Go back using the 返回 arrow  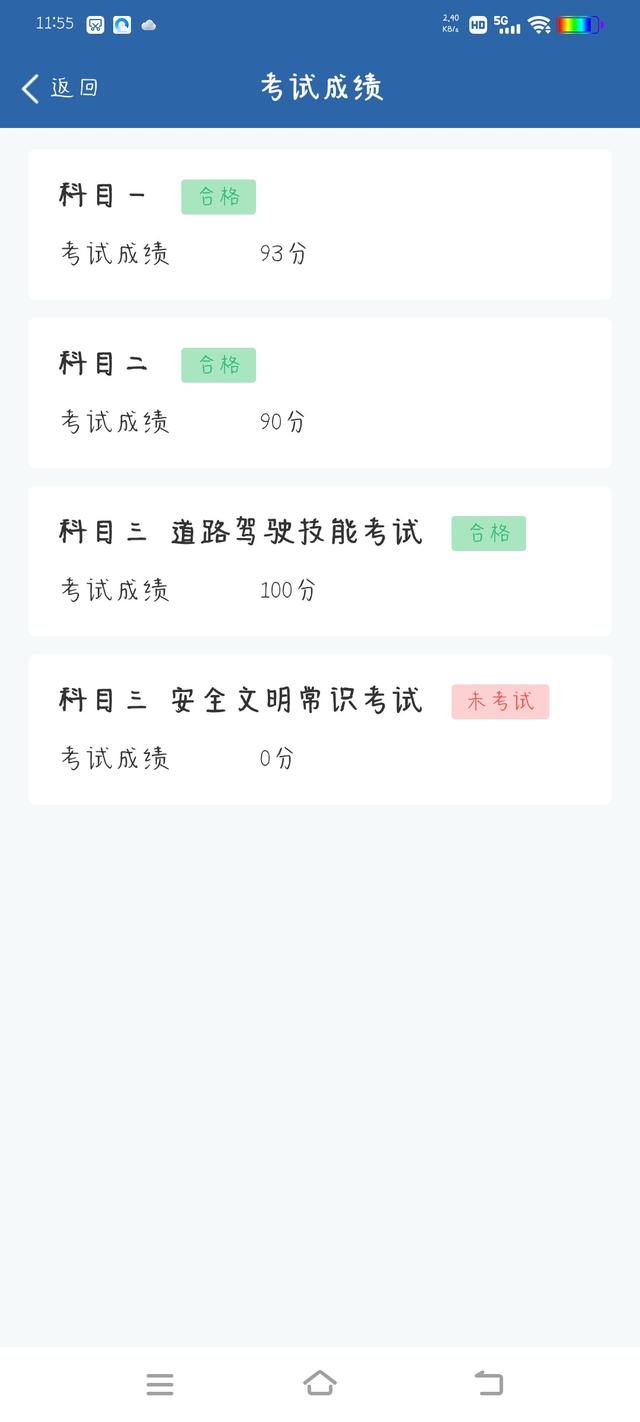click(58, 88)
